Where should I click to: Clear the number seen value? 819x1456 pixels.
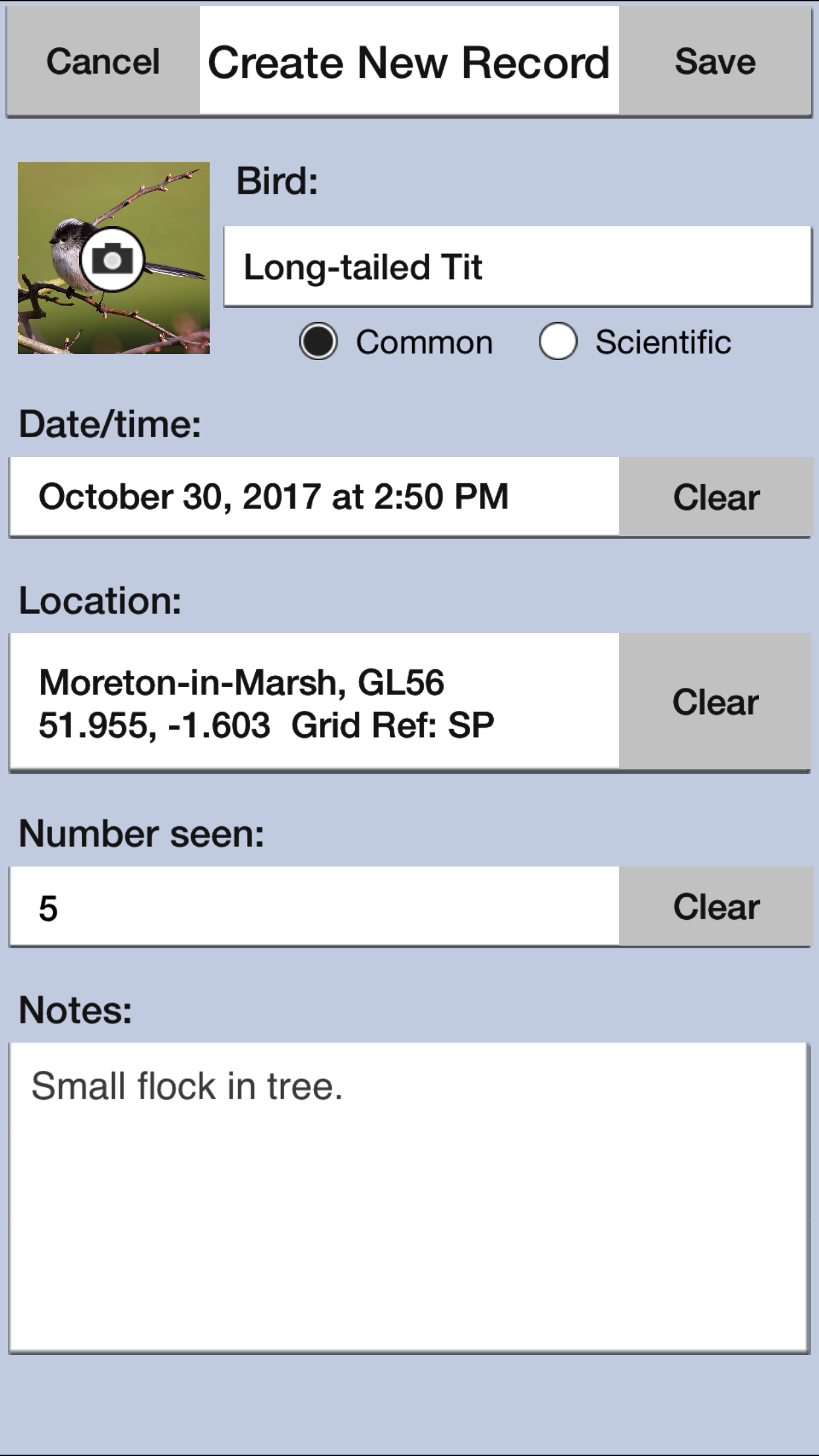pos(715,907)
